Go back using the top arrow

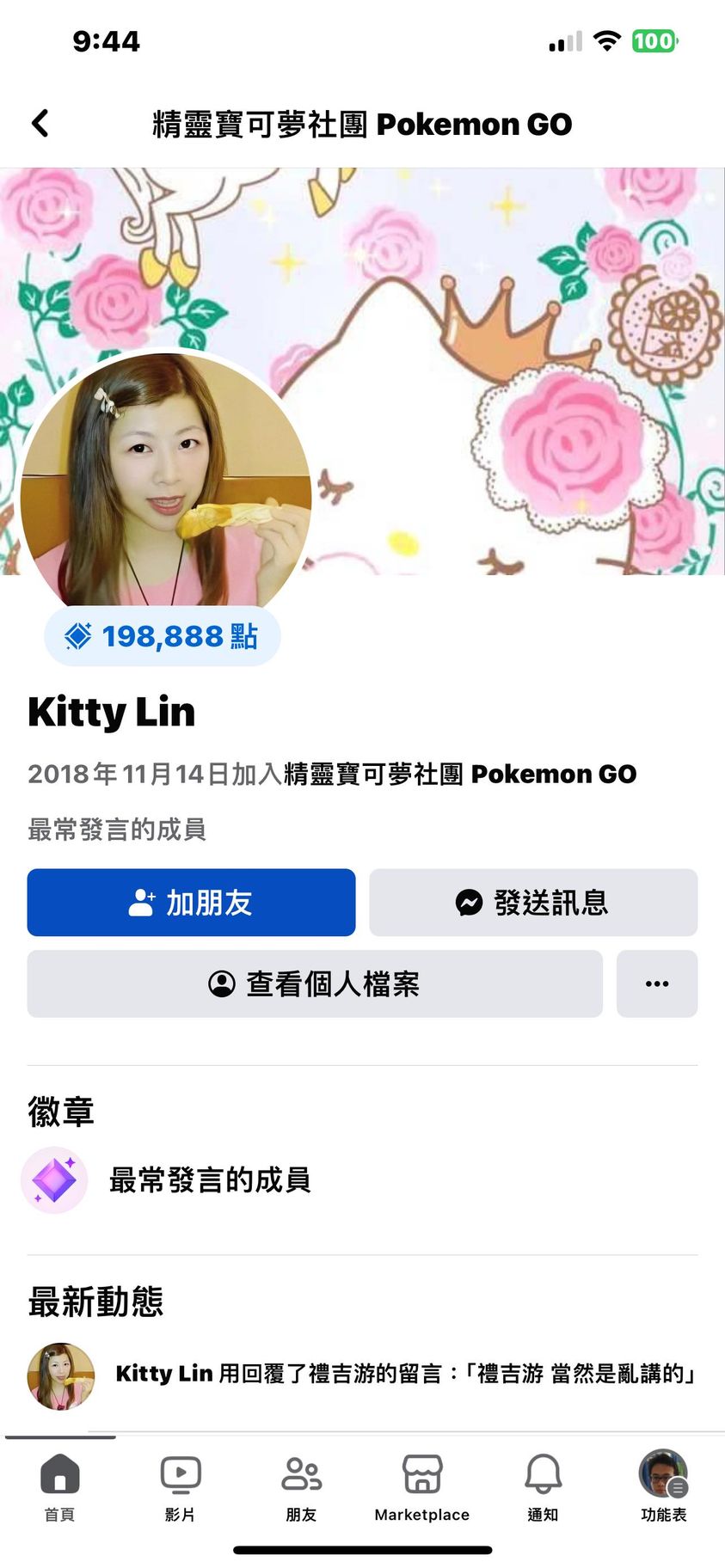tap(40, 124)
